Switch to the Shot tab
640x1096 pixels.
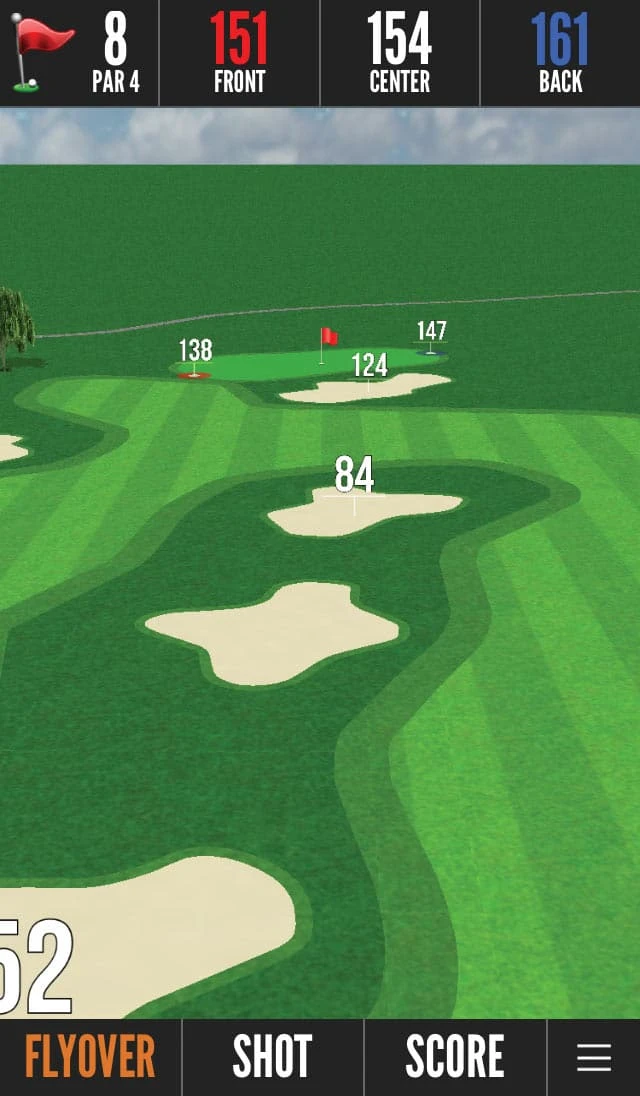click(272, 1057)
